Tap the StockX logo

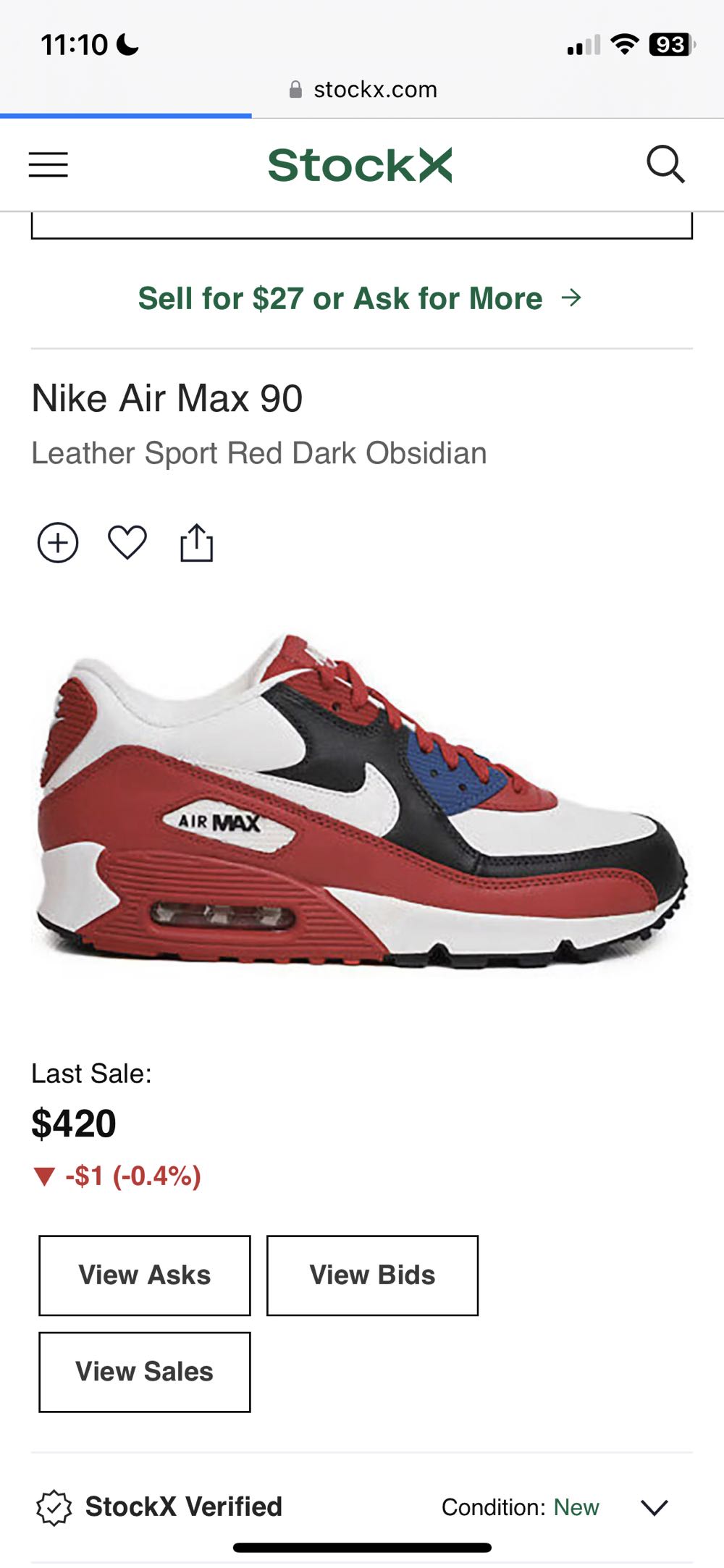coord(360,165)
